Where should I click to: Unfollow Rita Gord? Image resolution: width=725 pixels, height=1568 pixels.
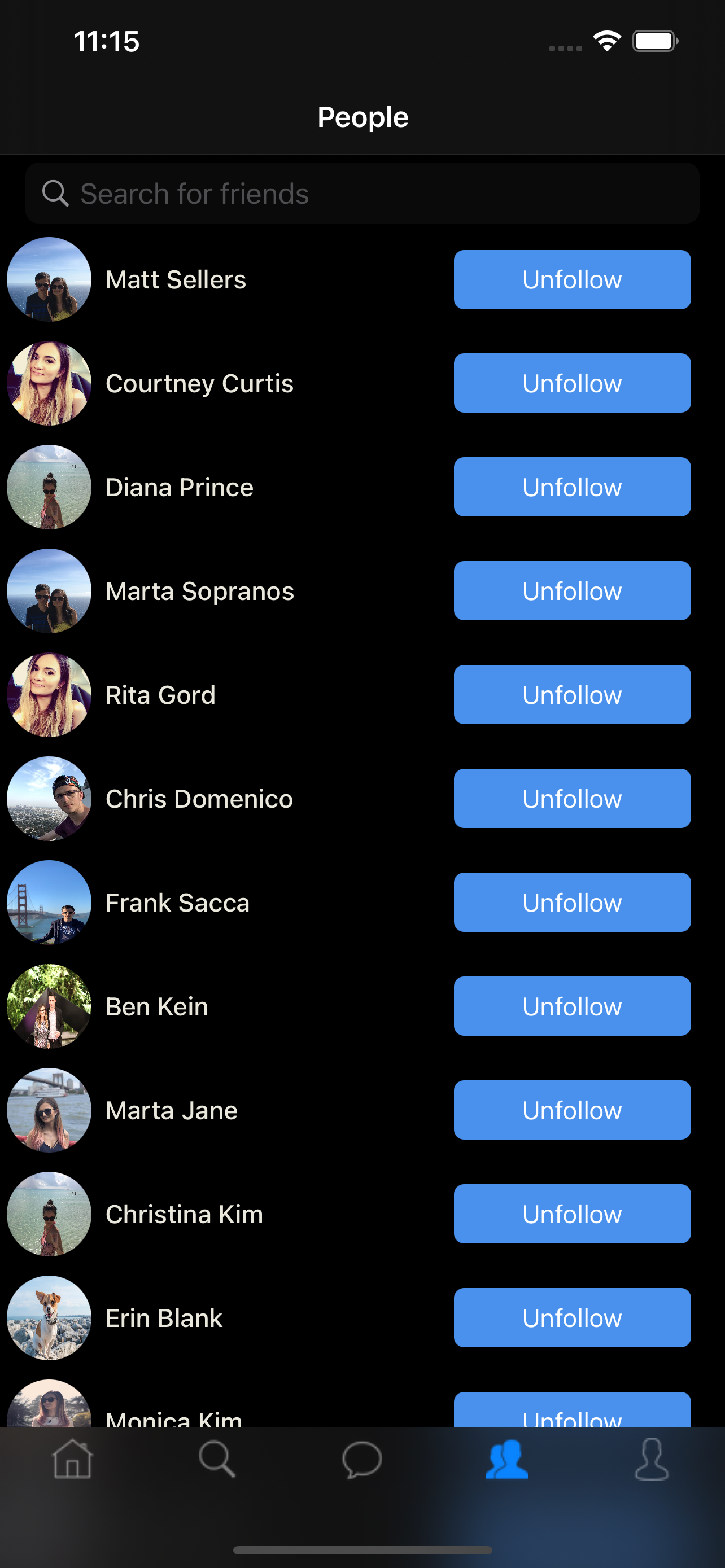571,694
